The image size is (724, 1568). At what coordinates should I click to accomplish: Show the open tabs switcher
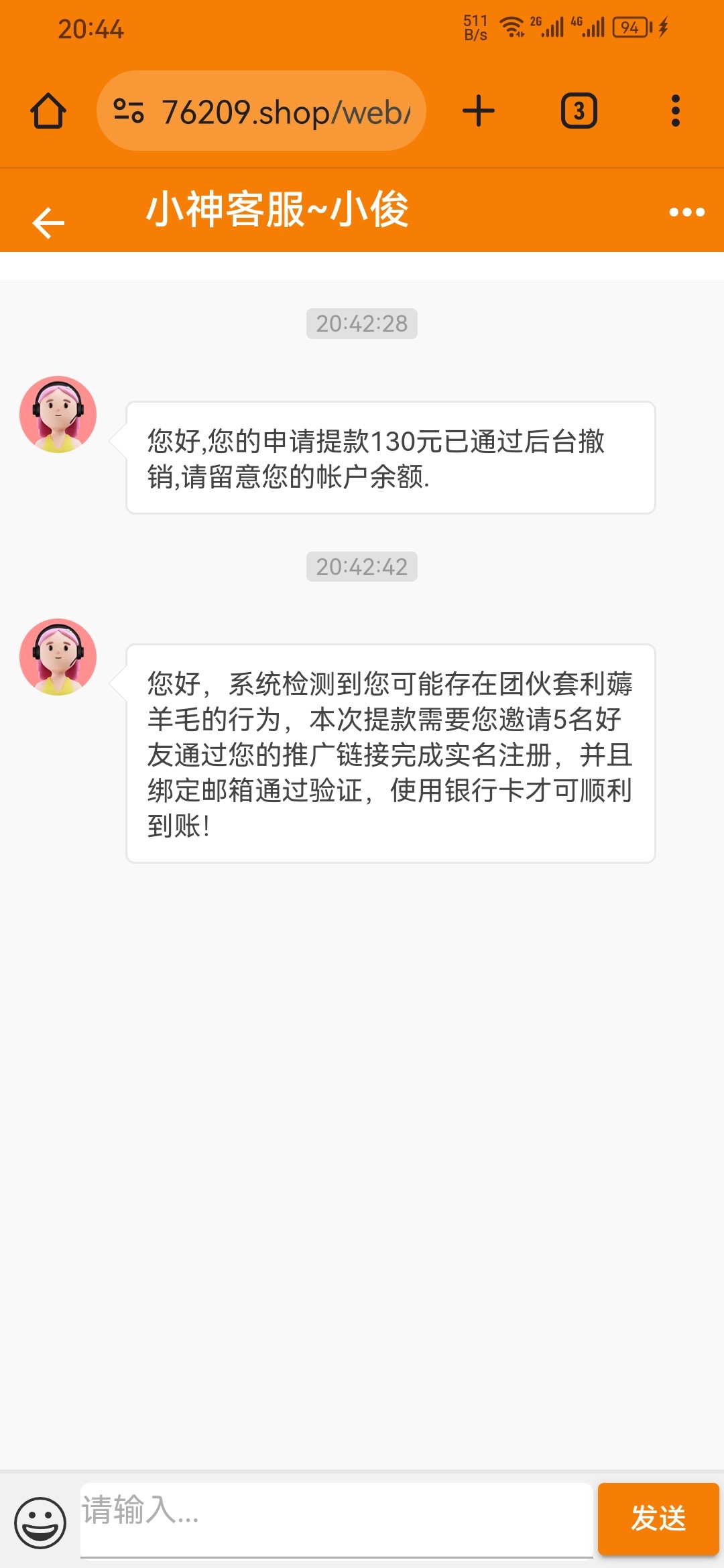tap(579, 111)
